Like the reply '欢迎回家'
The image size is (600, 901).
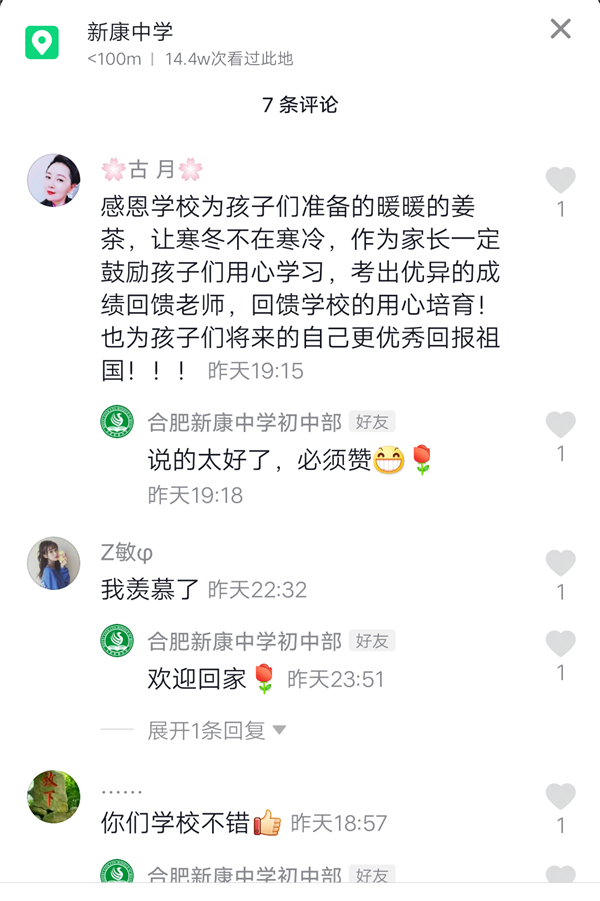coord(560,644)
